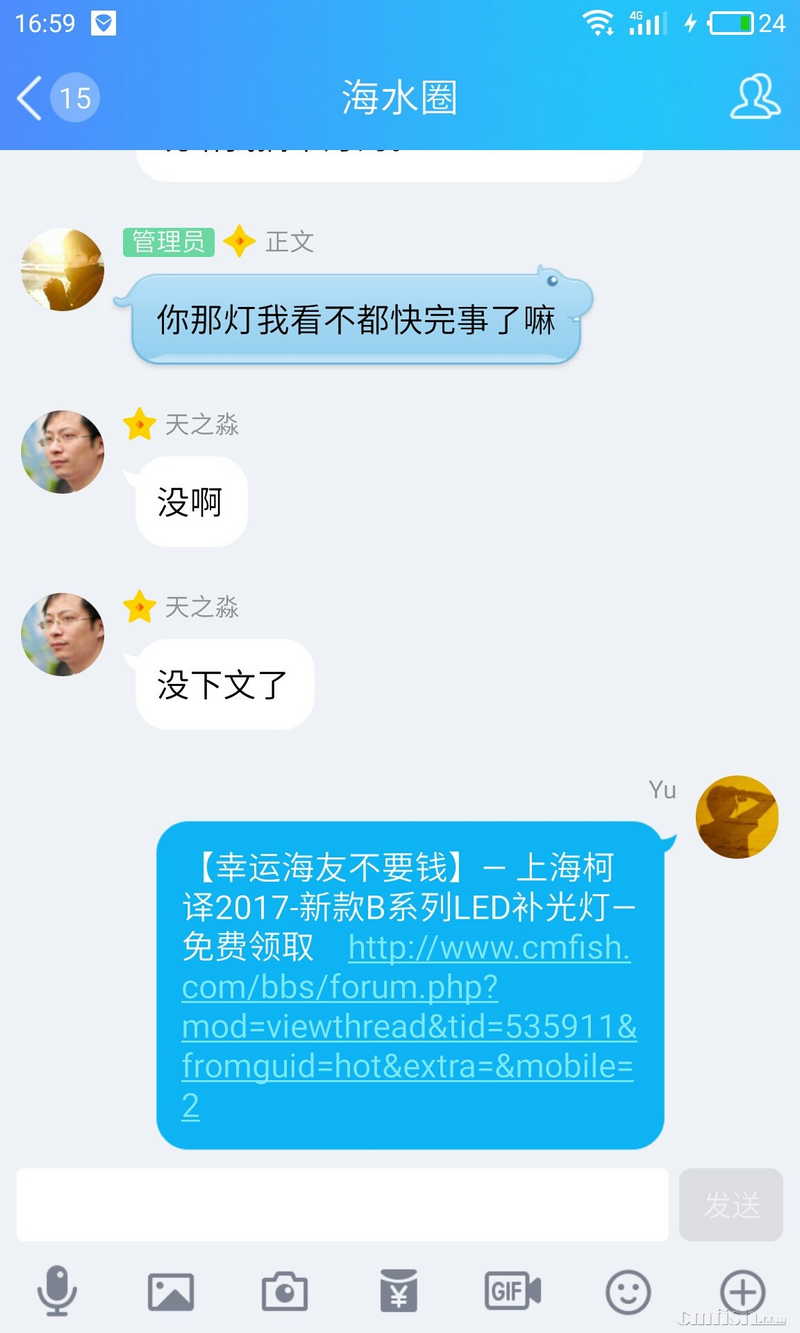Send a red envelope using the ¥ icon
The height and width of the screenshot is (1333, 800).
pos(398,1290)
